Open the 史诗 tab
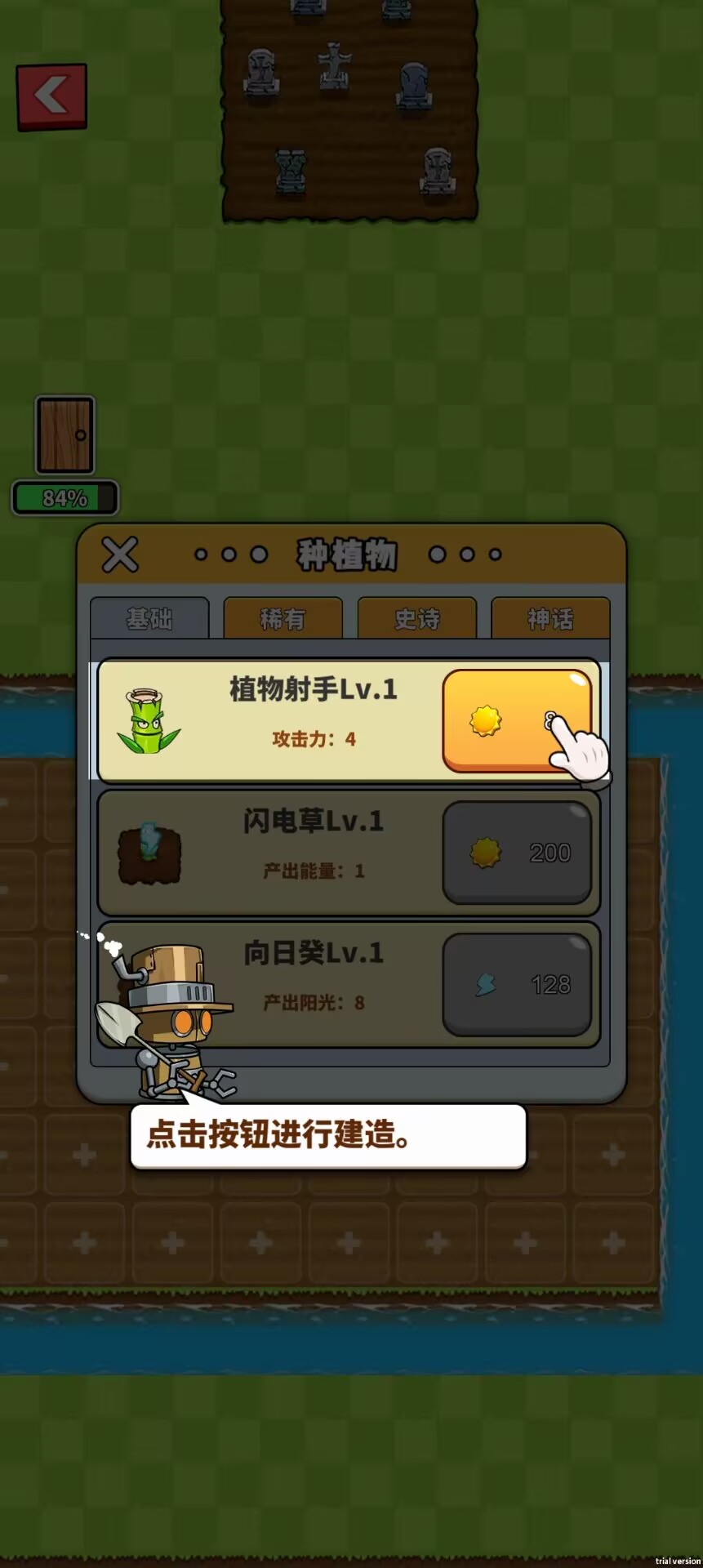 (416, 618)
